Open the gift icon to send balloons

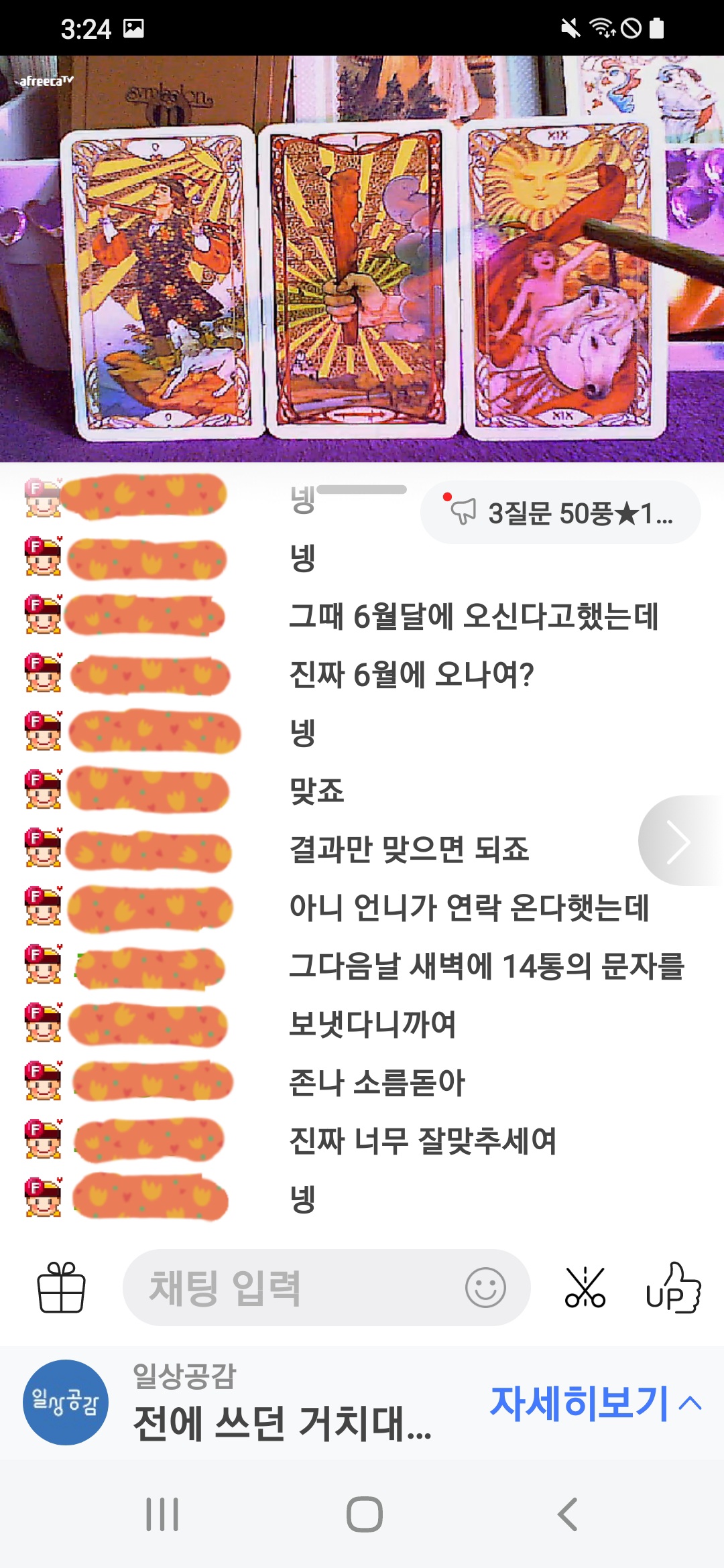click(x=61, y=1287)
